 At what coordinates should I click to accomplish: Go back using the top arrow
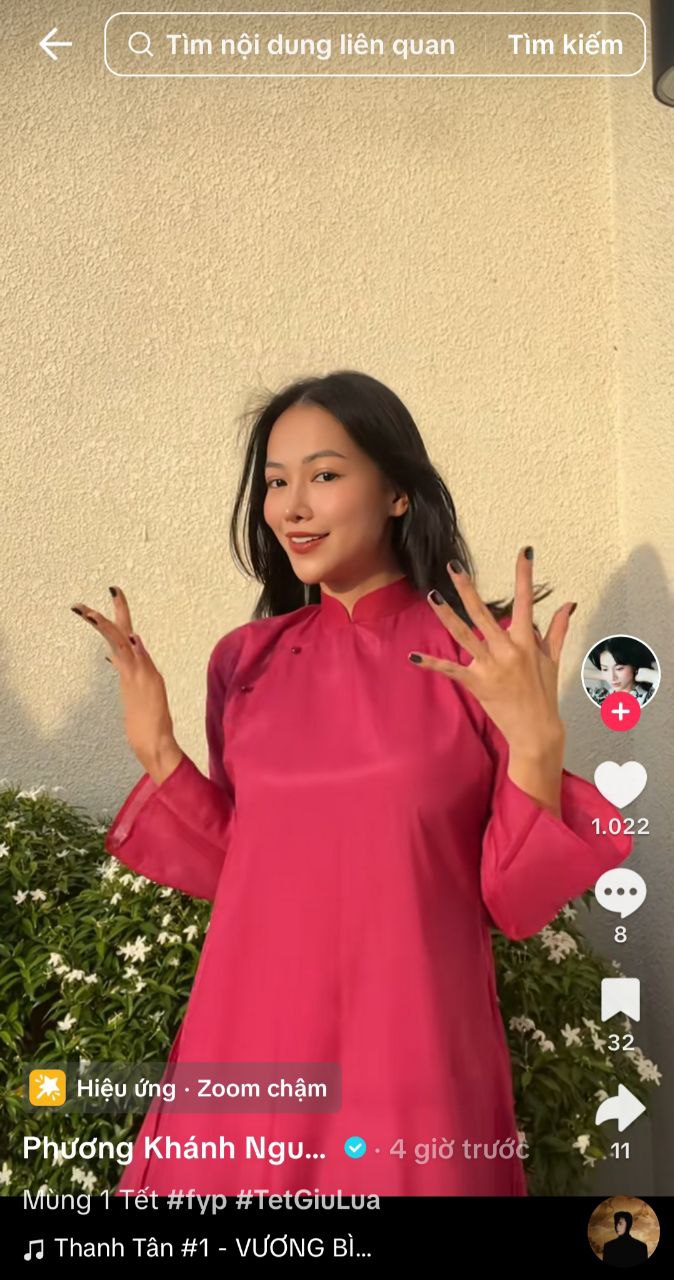click(55, 44)
